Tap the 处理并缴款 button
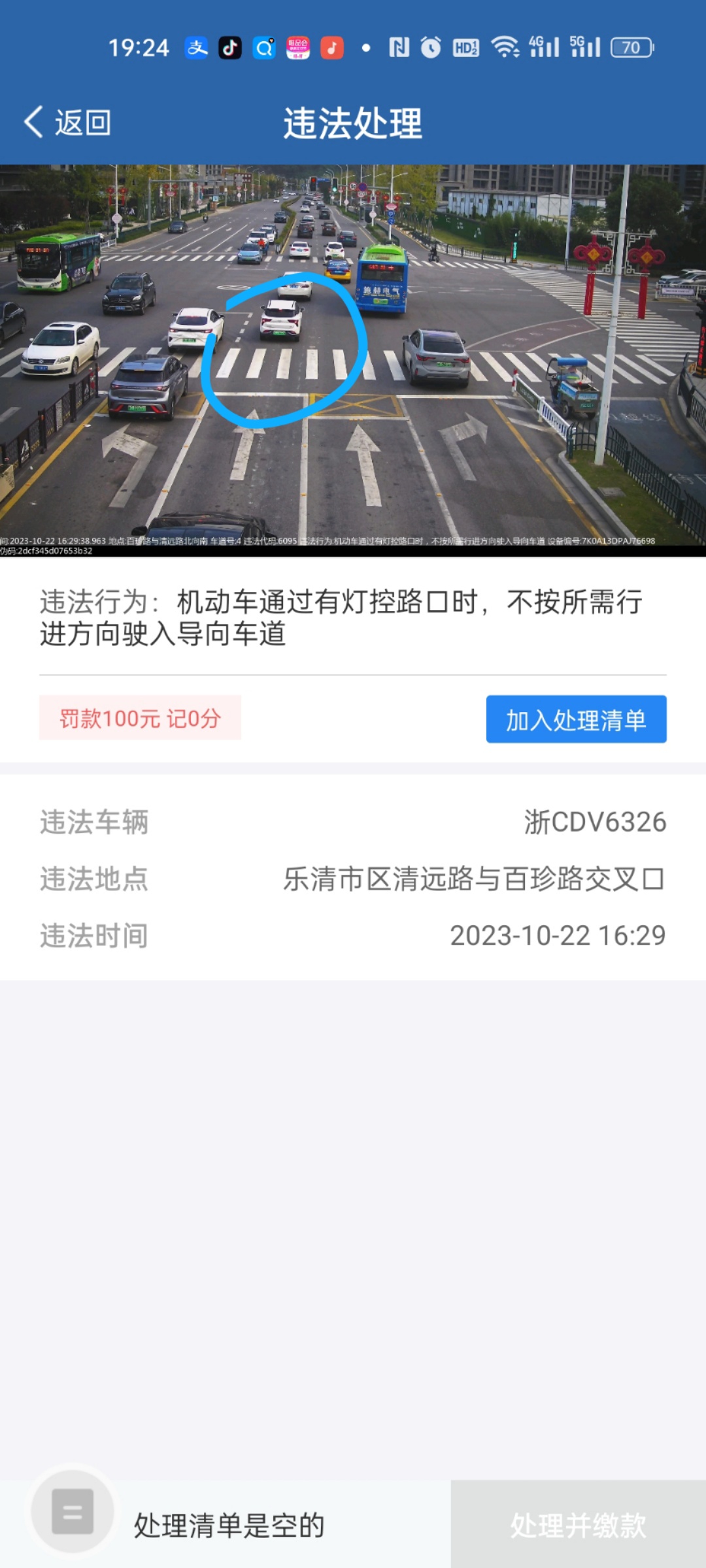This screenshot has height=1568, width=706. (x=578, y=1525)
